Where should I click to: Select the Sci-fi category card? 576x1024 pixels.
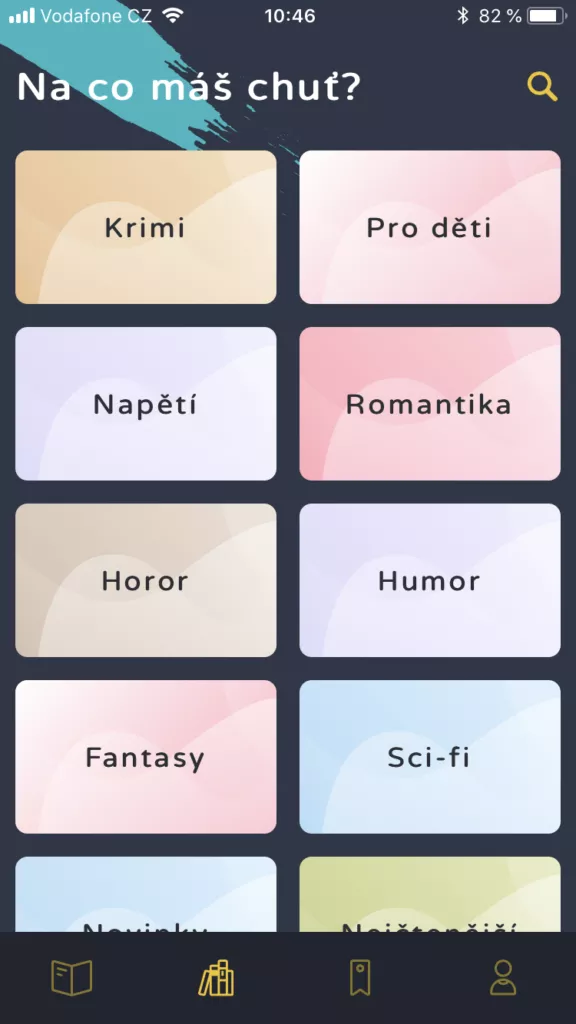430,757
